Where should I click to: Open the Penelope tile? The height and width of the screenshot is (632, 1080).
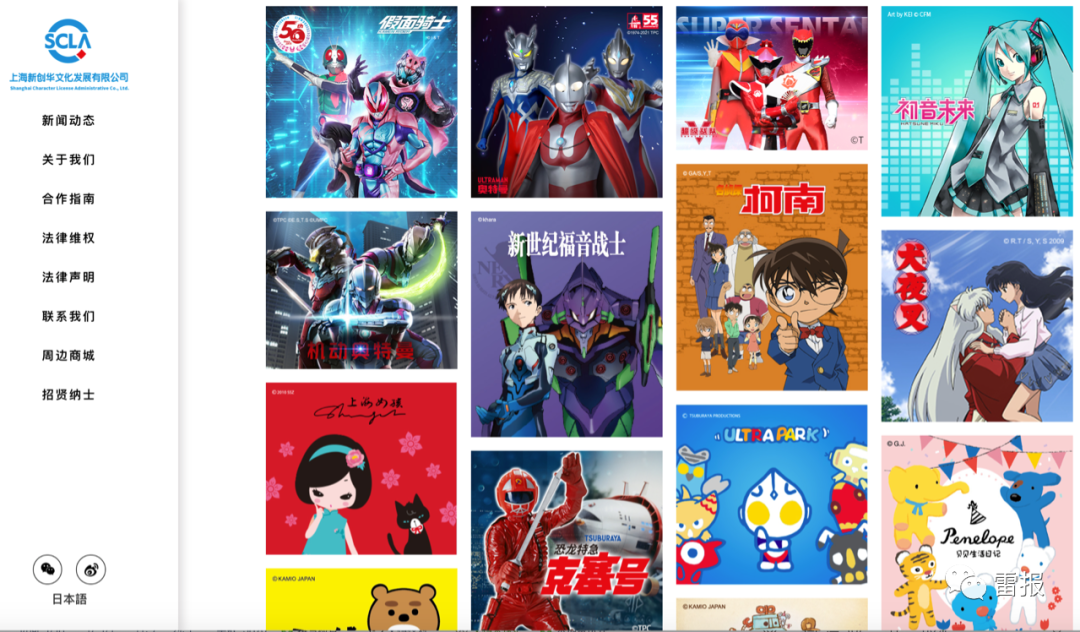tap(976, 532)
